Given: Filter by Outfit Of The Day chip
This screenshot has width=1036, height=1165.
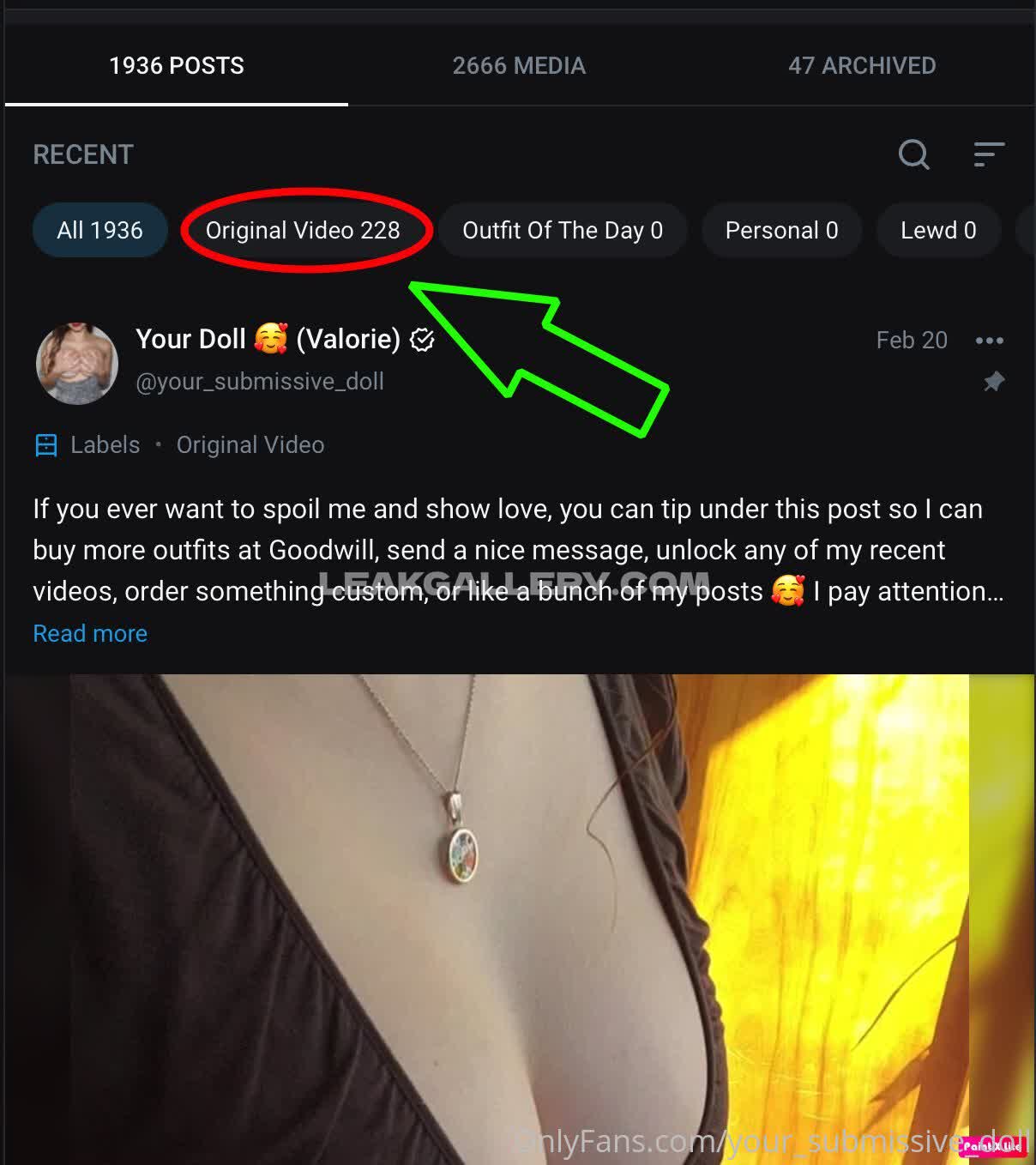Looking at the screenshot, I should coord(563,231).
